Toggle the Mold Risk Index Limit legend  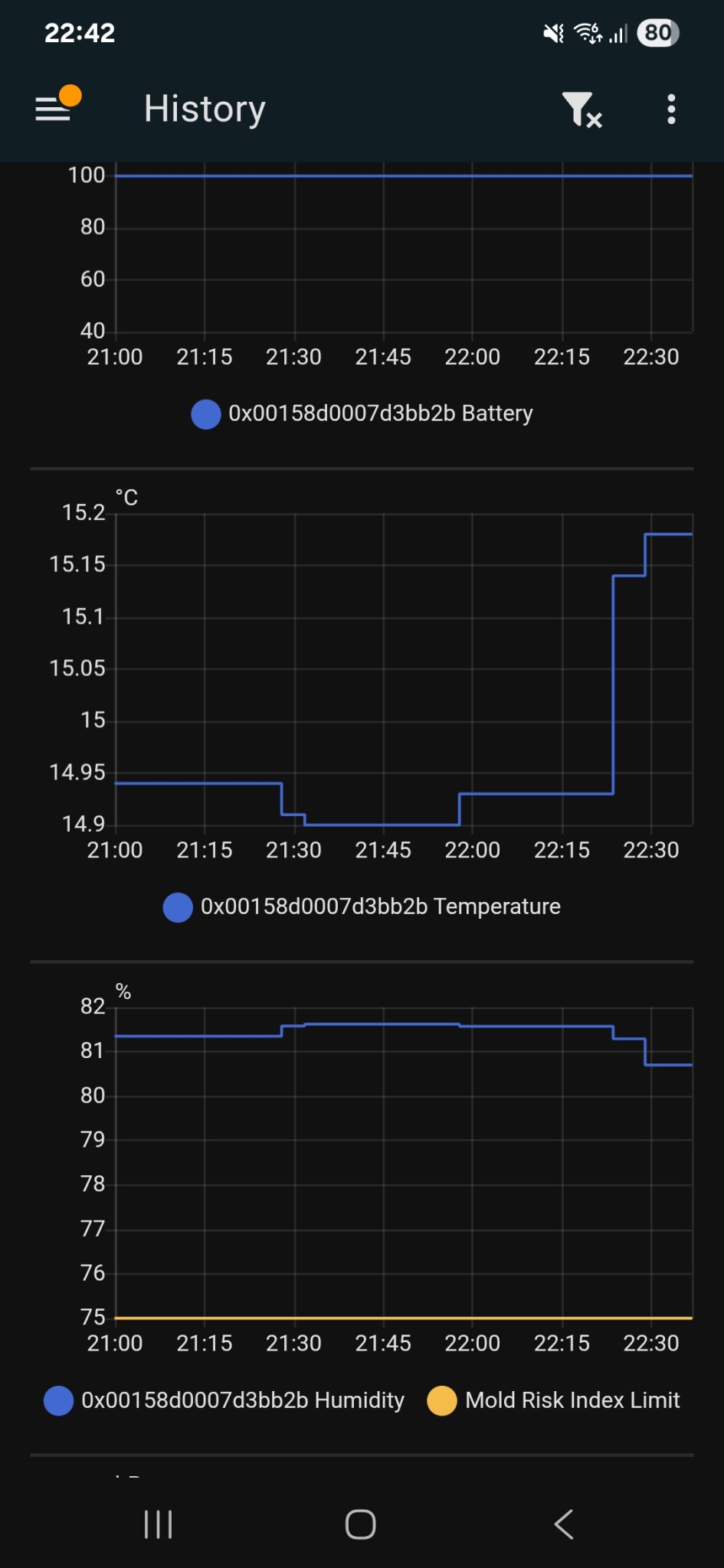tap(554, 1400)
